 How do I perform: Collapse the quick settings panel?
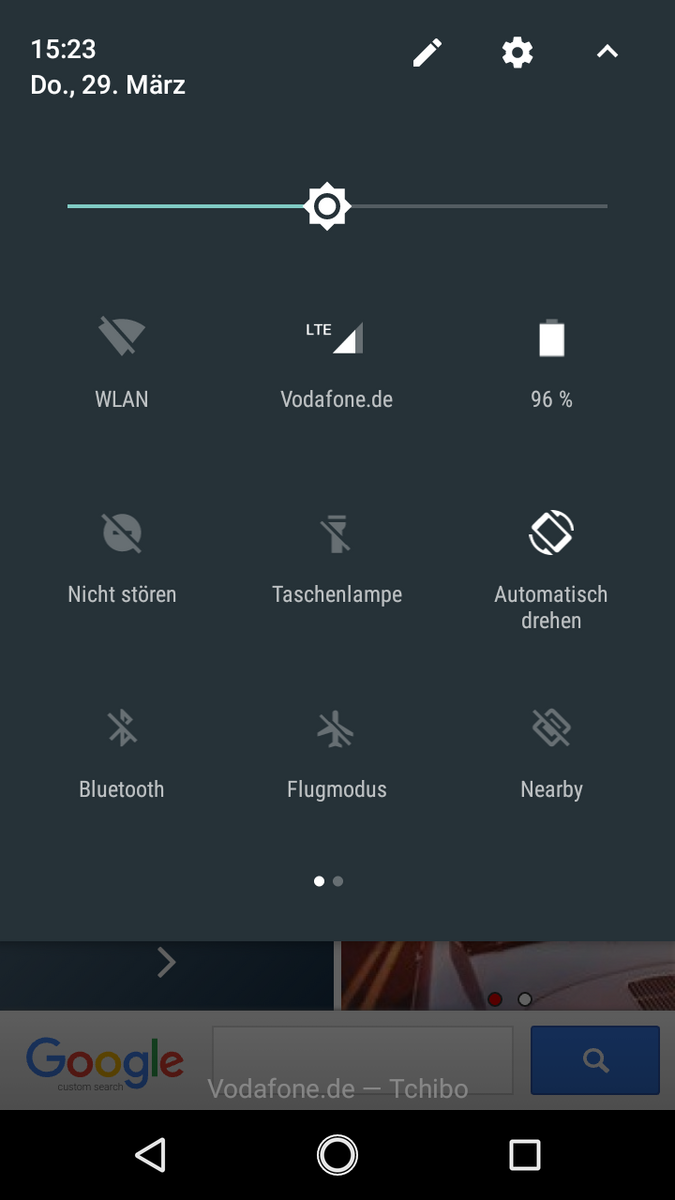(607, 52)
